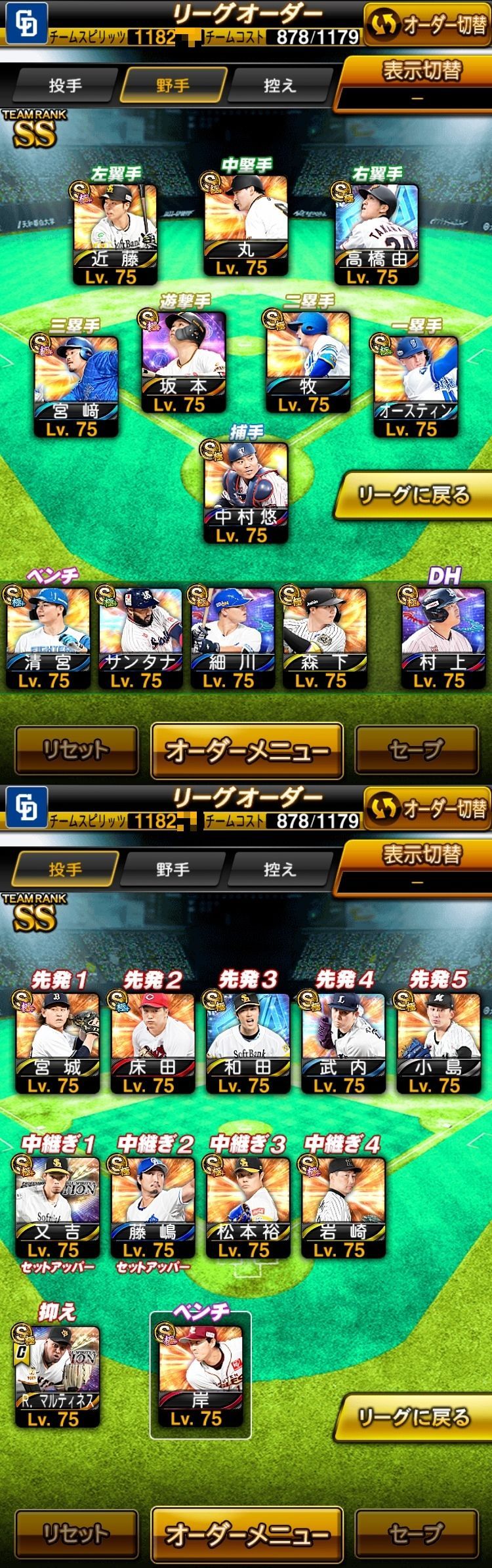Open reliever 又吉's player card
Image resolution: width=492 pixels, height=1568 pixels.
point(58,1207)
